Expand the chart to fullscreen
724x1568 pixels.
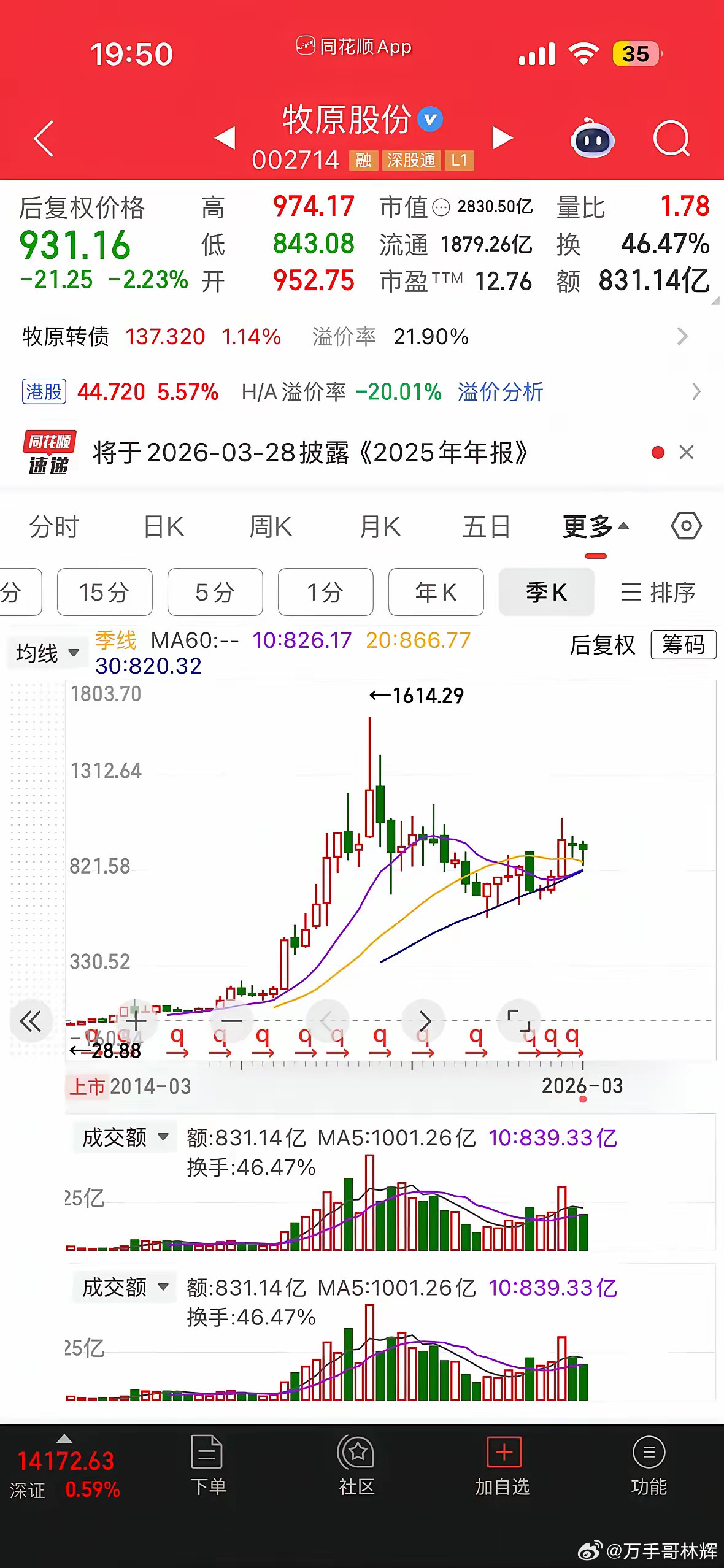point(519,1020)
